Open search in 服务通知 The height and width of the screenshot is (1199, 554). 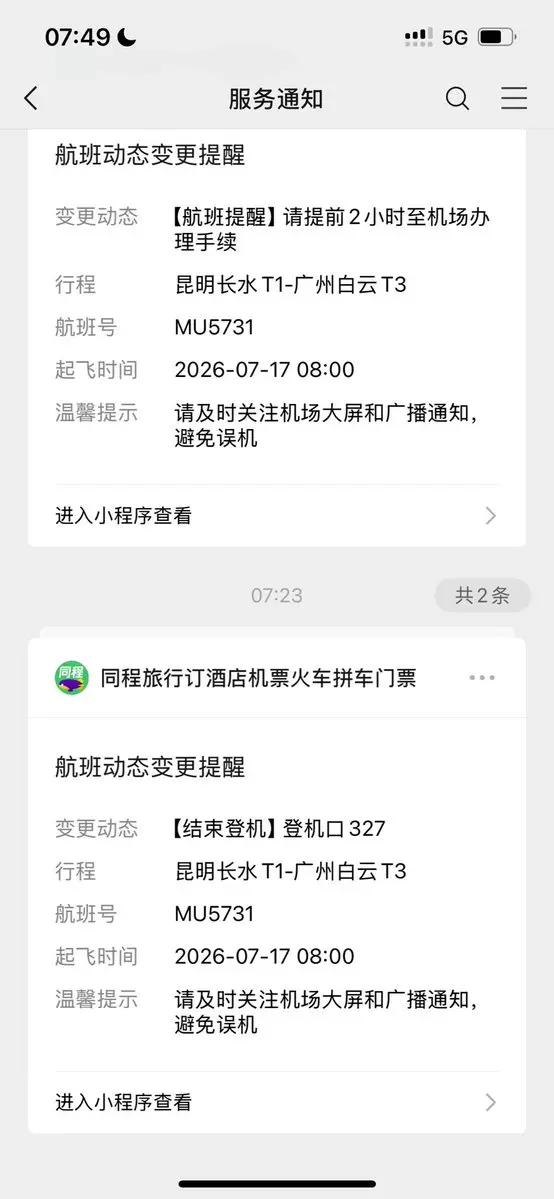point(457,99)
